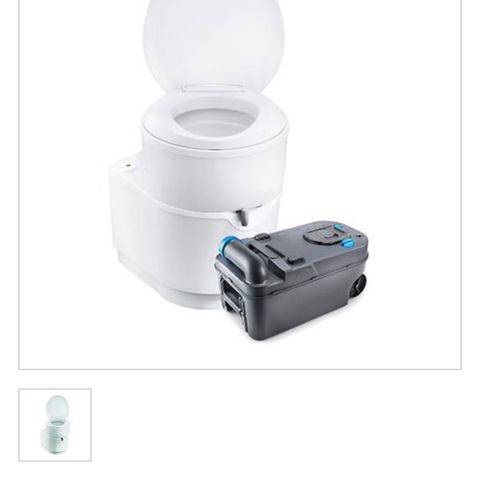Select the small toilet thumbnail below the image
This screenshot has width=480, height=480.
55,425
